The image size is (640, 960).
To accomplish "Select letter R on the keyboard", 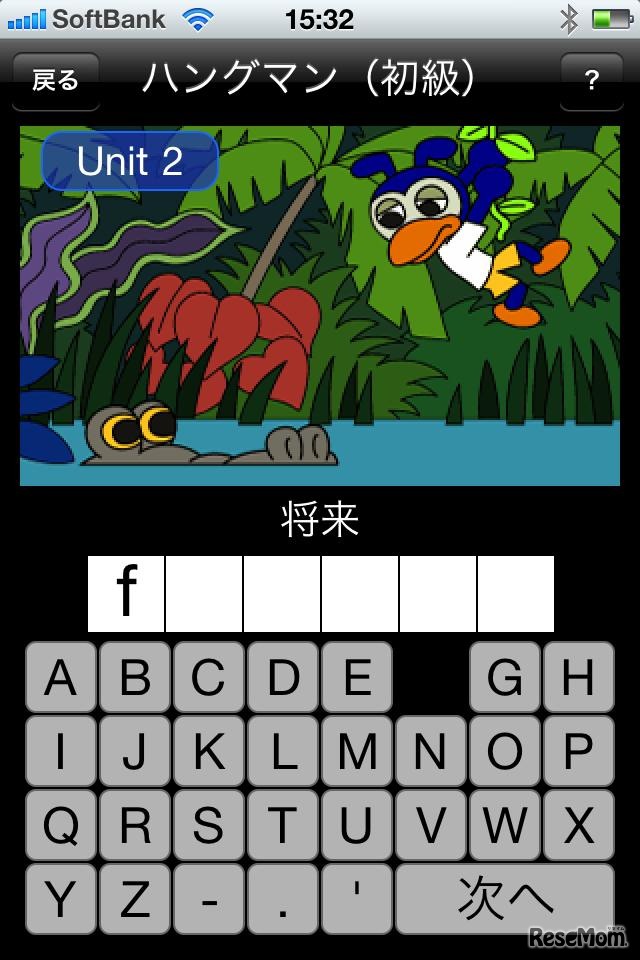I will 135,825.
